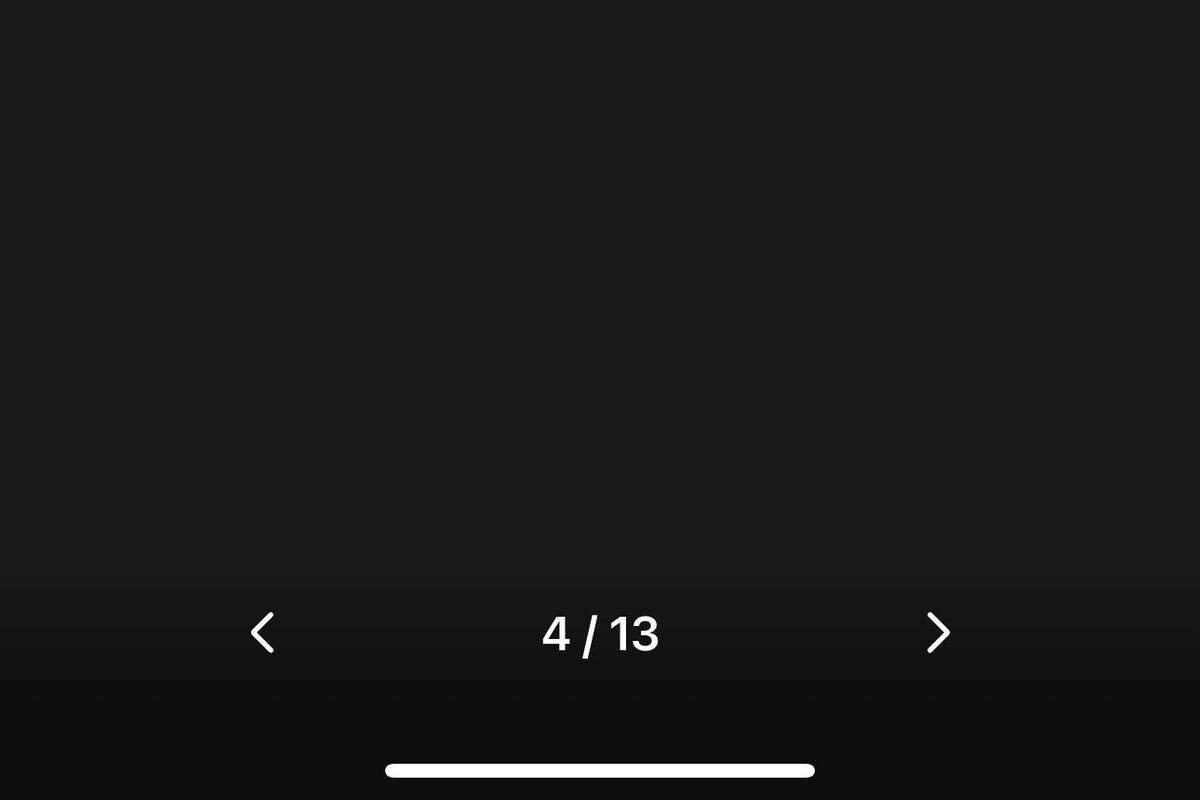Go to the previous page arrow
Screen dimensions: 1200x800
[262, 633]
